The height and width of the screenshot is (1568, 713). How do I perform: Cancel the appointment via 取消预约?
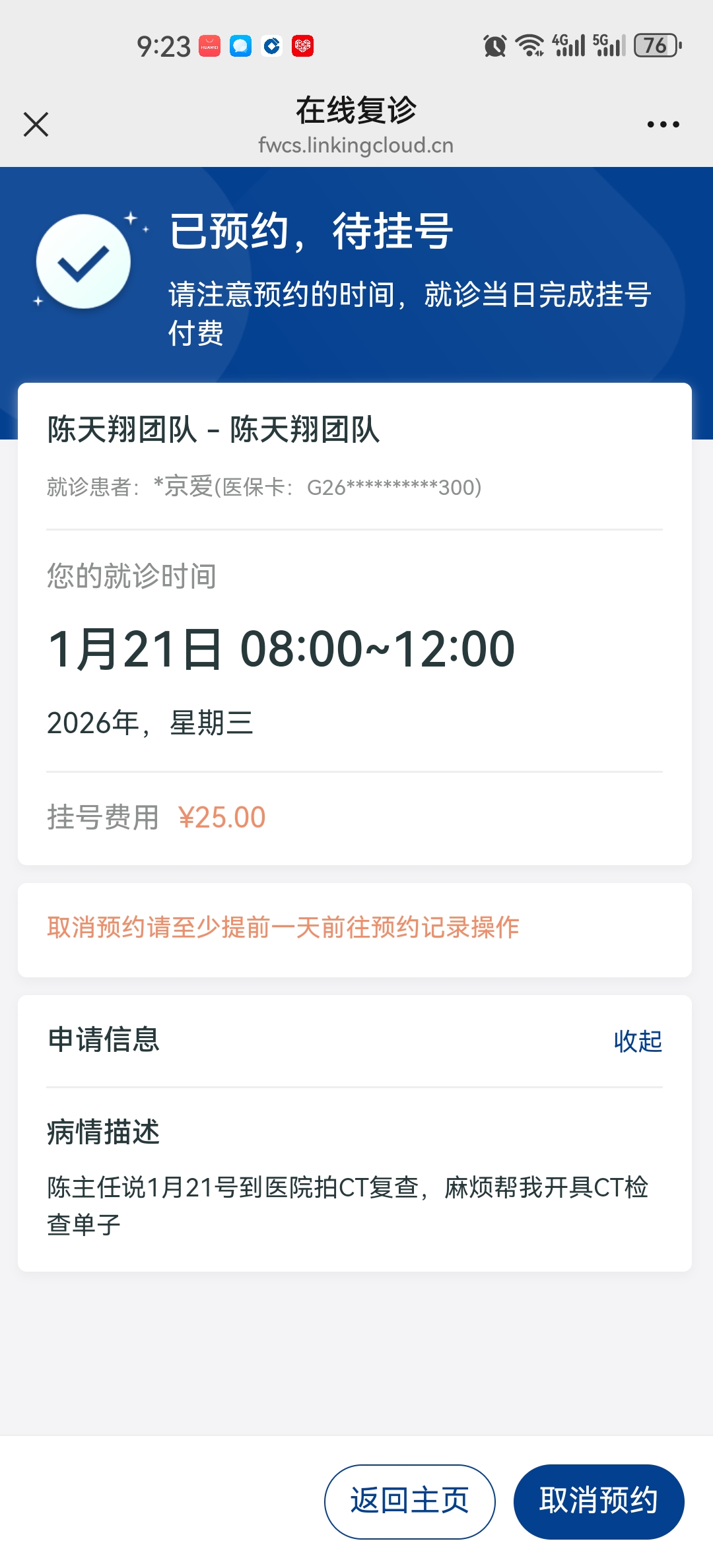[x=598, y=1501]
